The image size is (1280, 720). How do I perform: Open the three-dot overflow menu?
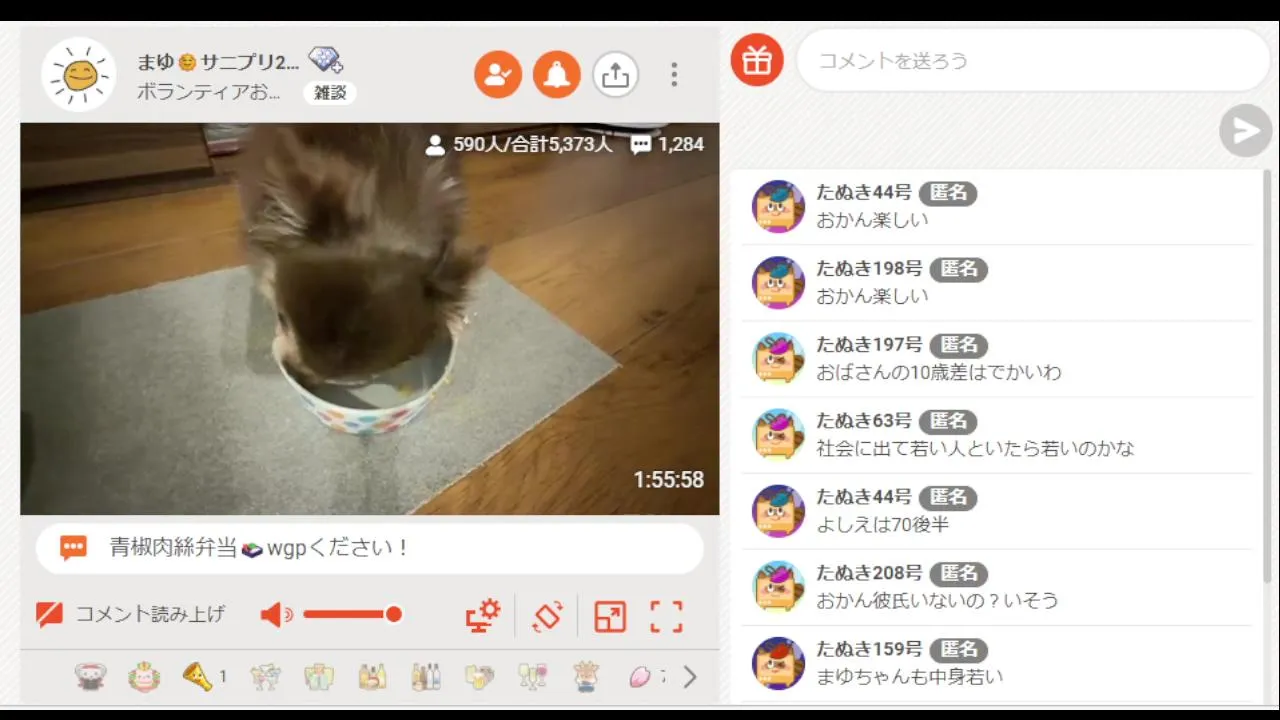click(674, 74)
